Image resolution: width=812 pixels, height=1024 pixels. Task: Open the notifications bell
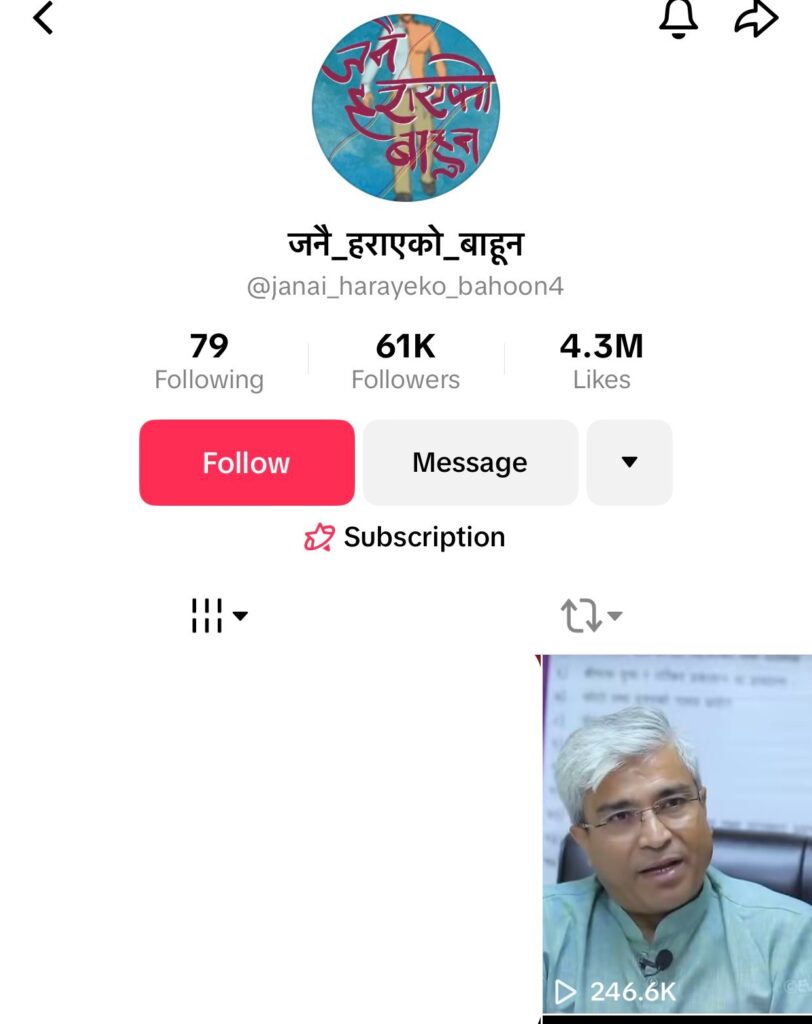677,18
